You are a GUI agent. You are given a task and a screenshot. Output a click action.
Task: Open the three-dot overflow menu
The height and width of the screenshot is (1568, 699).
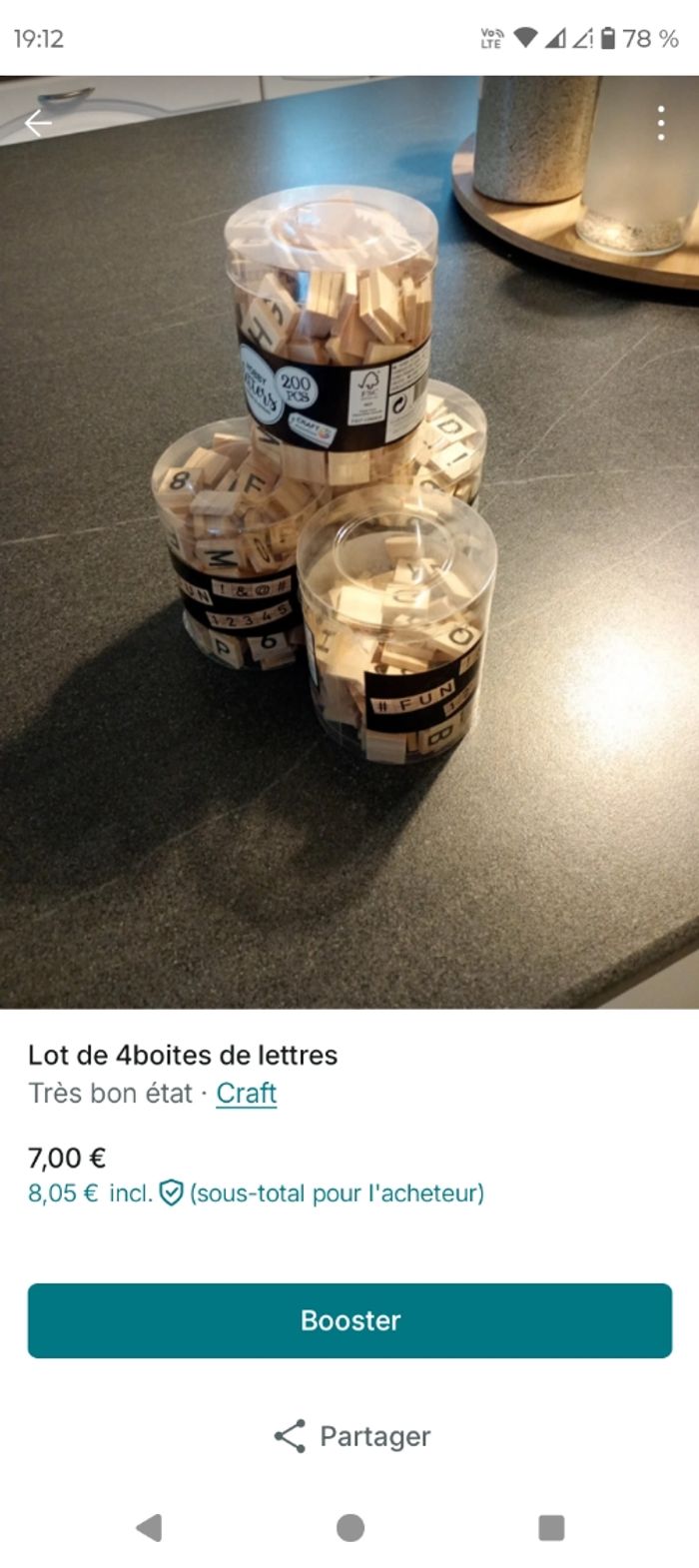[660, 124]
